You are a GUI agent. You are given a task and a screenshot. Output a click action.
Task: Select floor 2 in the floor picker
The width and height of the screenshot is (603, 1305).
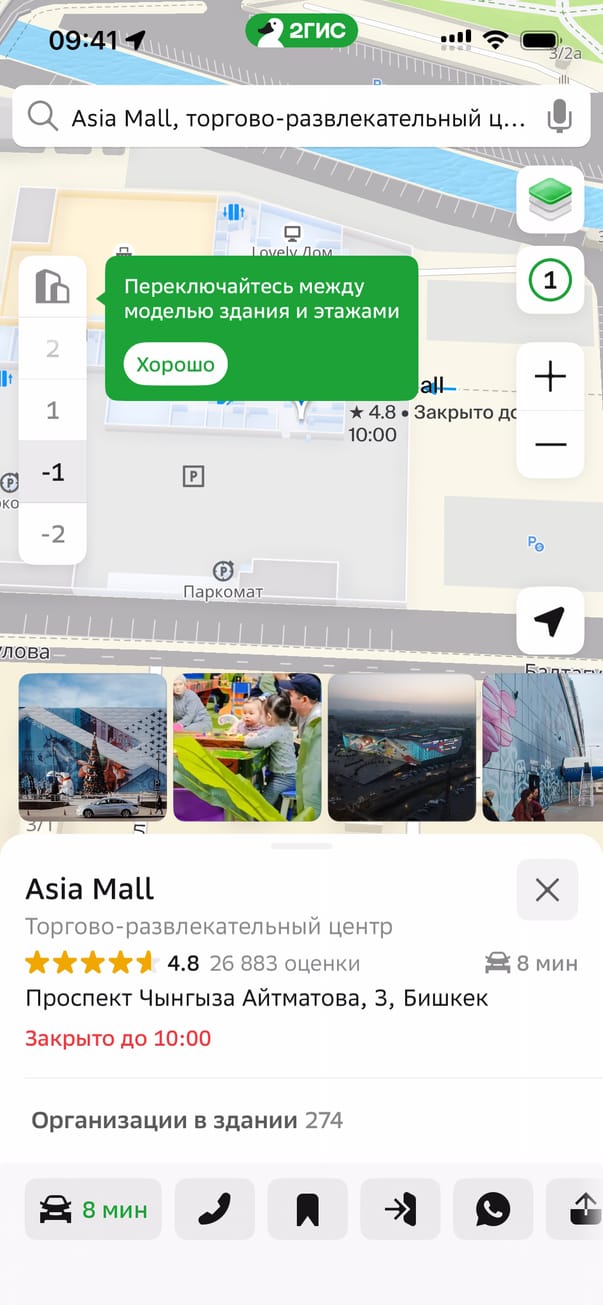pyautogui.click(x=53, y=349)
